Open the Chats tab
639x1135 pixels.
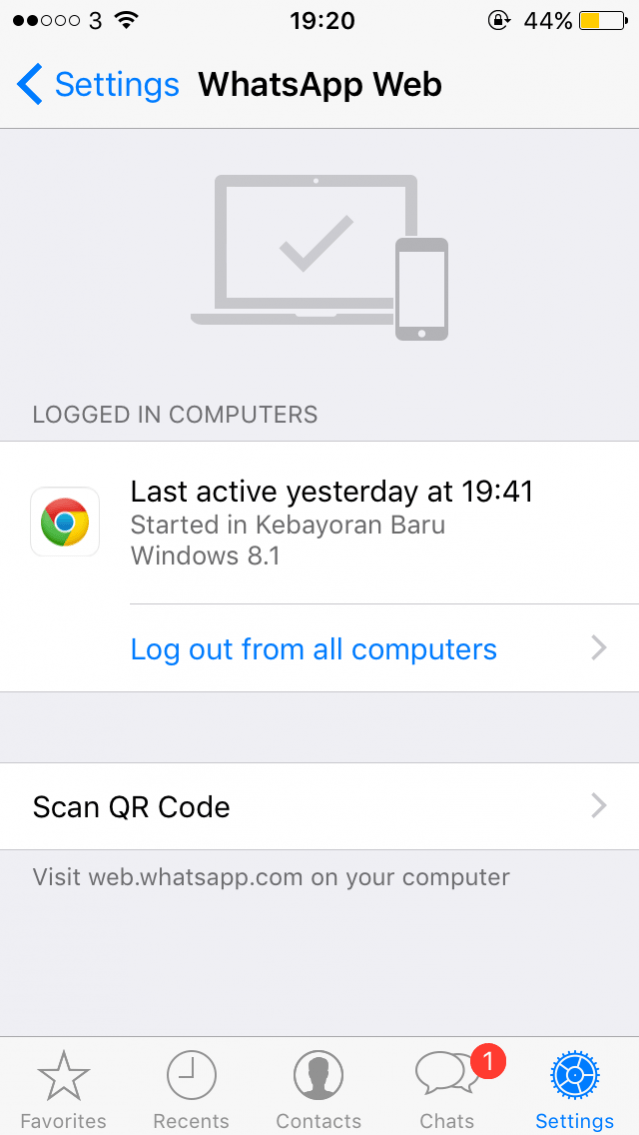tap(447, 1088)
